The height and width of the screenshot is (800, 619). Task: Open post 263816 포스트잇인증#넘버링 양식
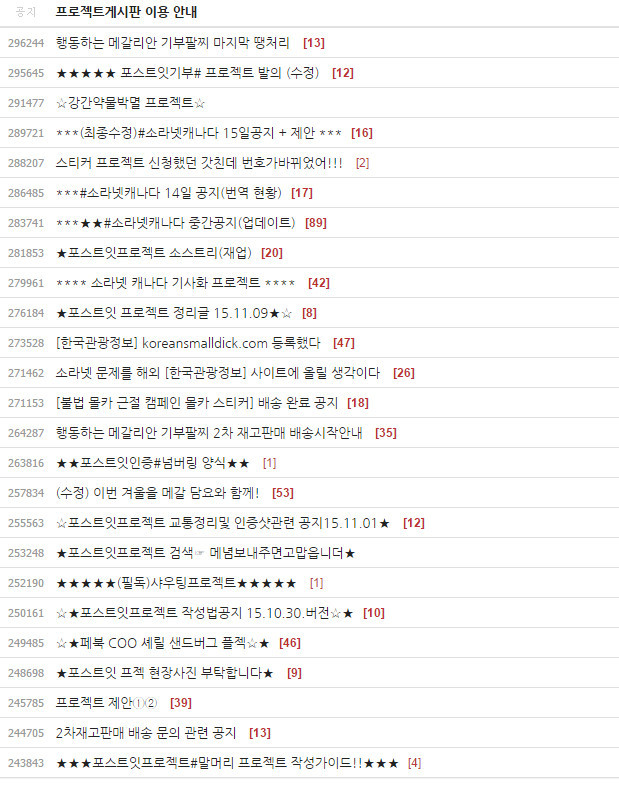coord(153,463)
